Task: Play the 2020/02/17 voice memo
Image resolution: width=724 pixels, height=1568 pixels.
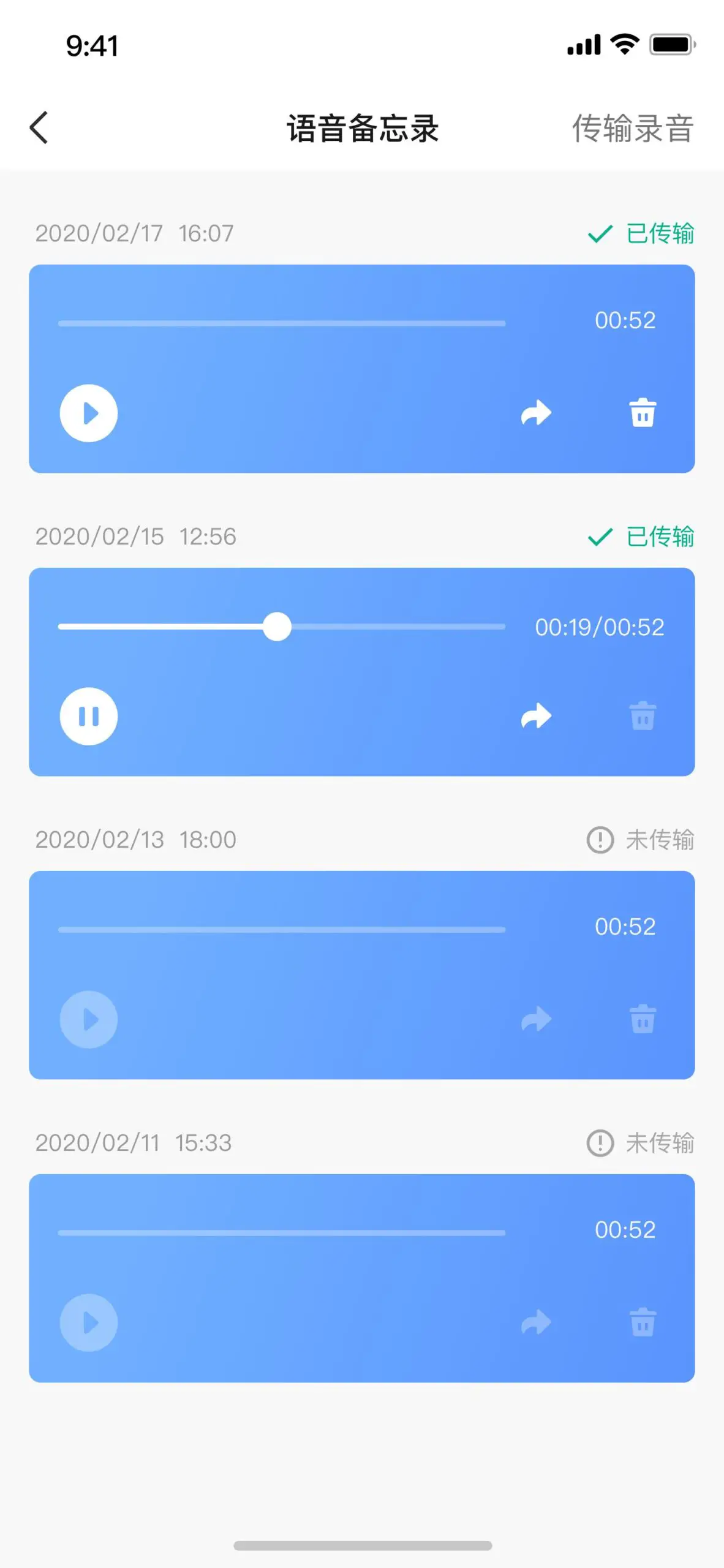Action: tap(88, 413)
